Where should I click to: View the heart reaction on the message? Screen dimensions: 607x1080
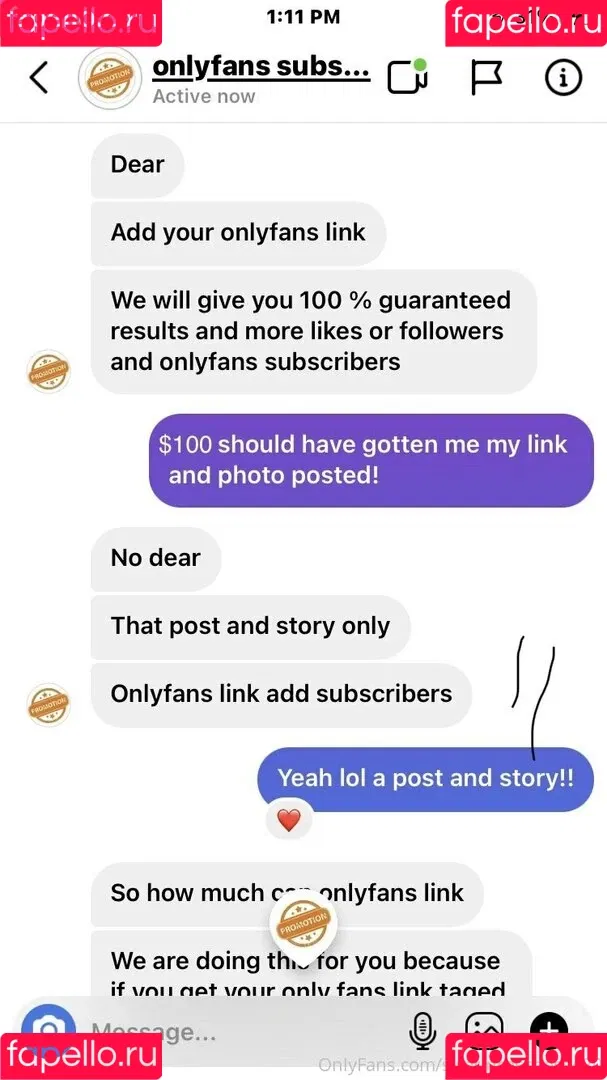pyautogui.click(x=289, y=821)
